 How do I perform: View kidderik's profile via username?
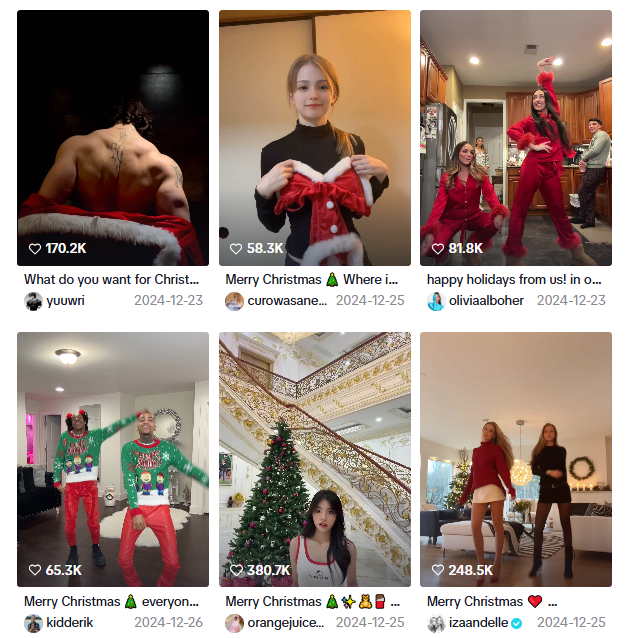tap(72, 623)
